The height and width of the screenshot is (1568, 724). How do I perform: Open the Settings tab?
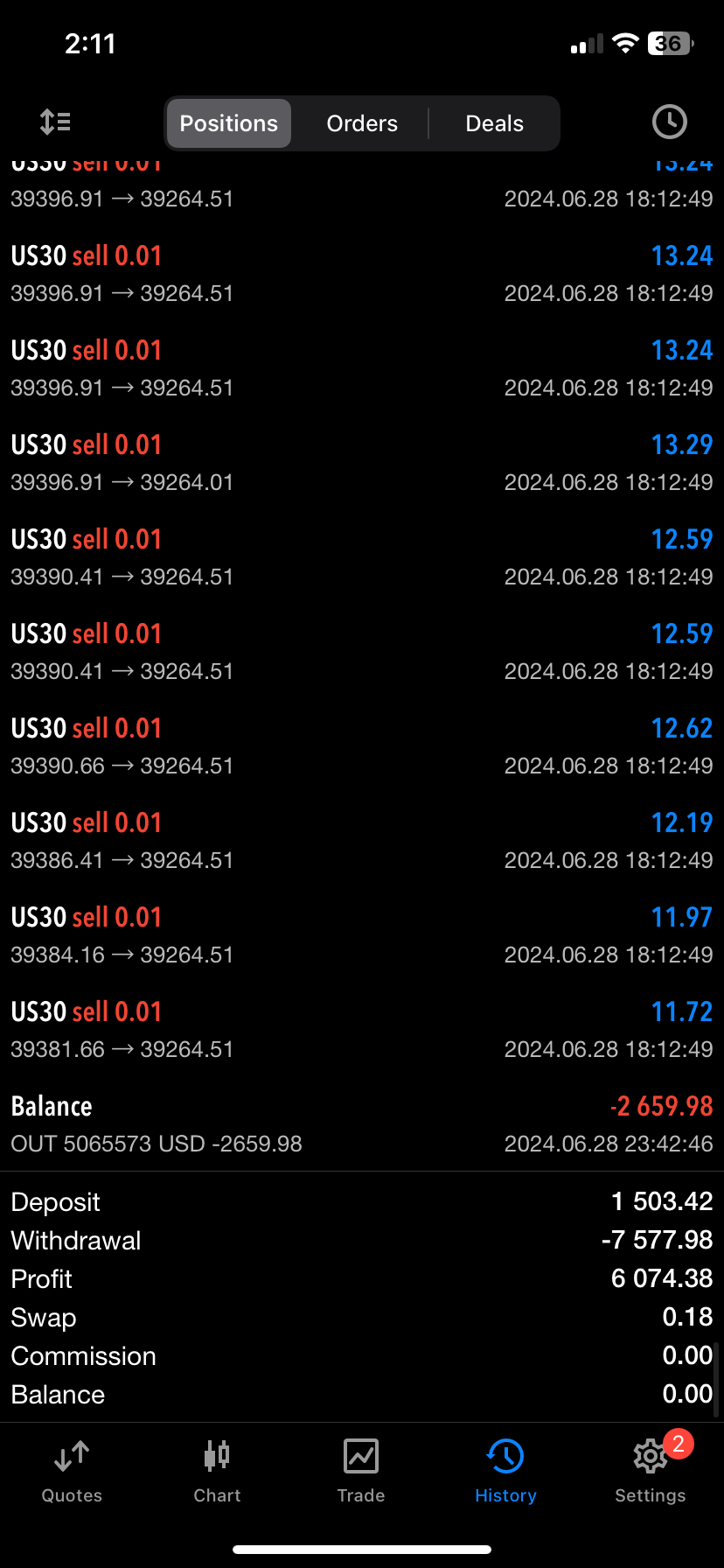[651, 1472]
